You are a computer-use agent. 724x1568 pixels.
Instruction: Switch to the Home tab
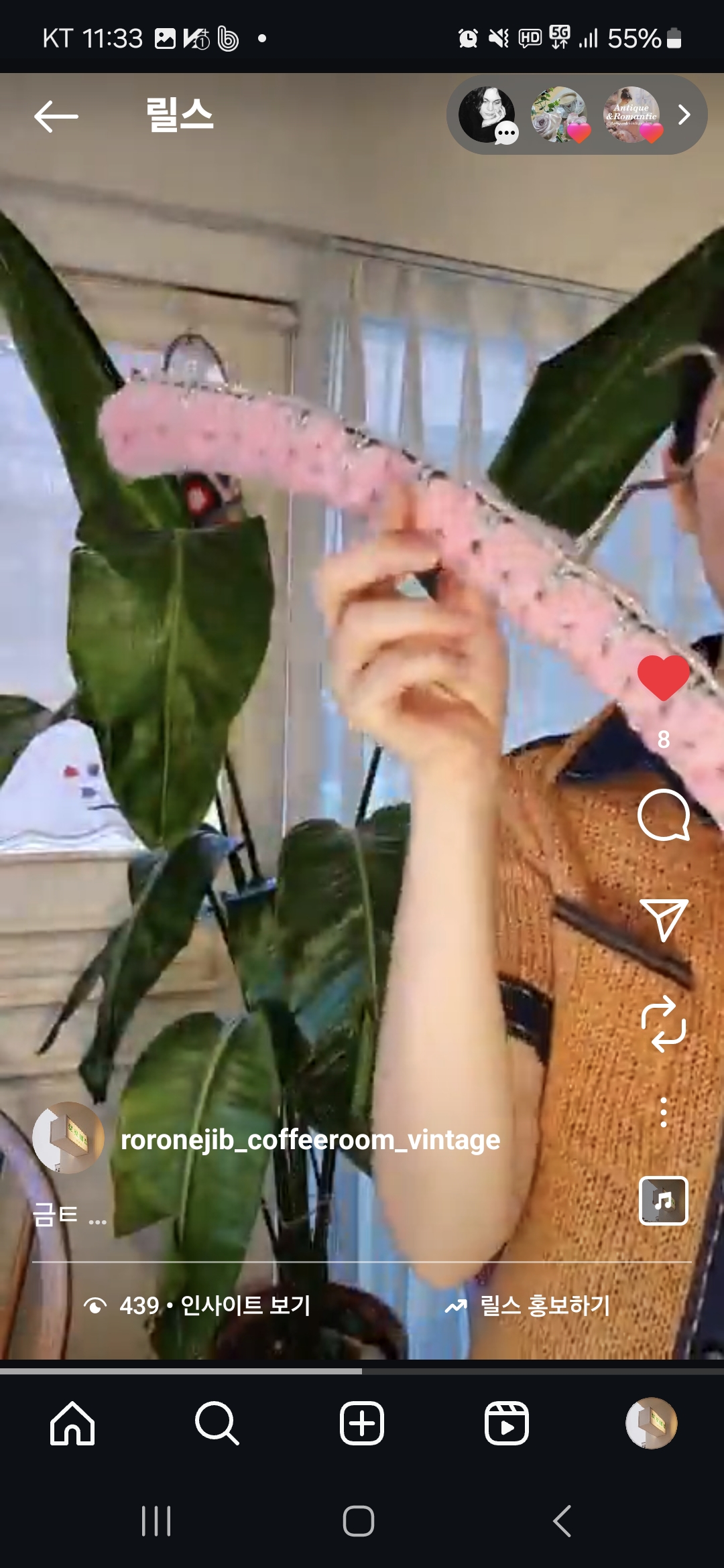click(x=72, y=1423)
